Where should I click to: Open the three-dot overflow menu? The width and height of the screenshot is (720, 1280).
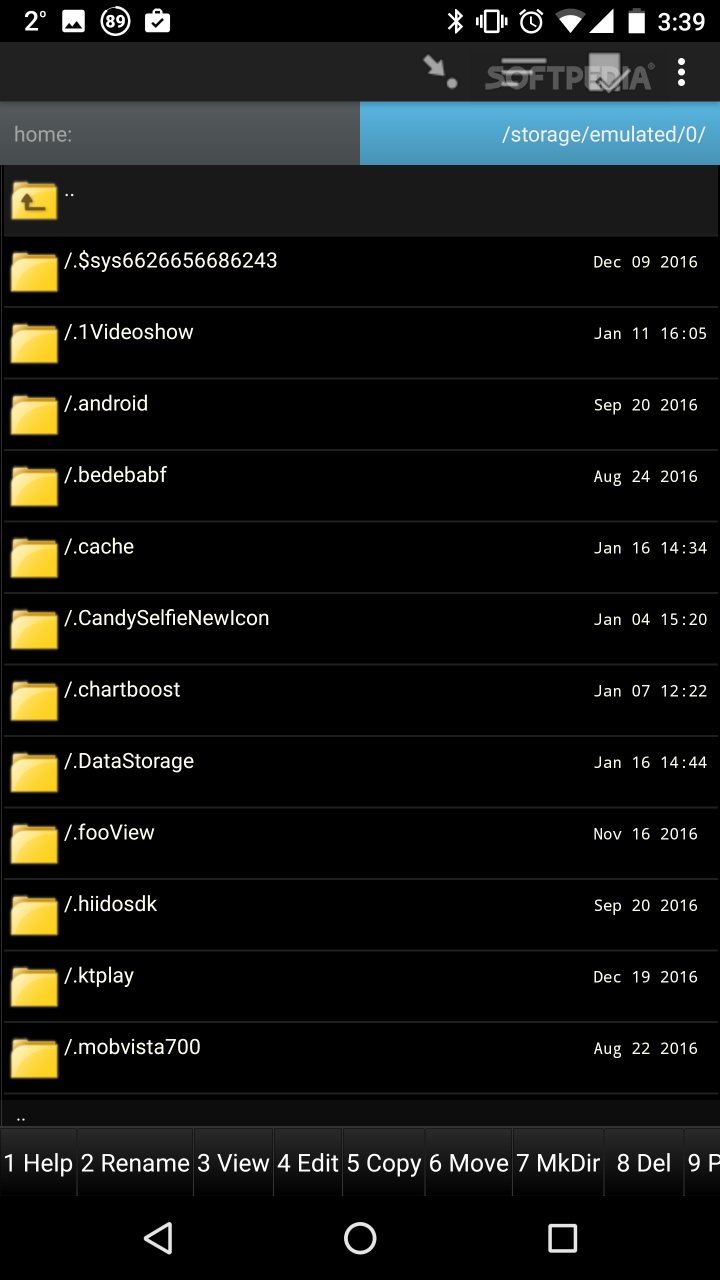point(681,72)
